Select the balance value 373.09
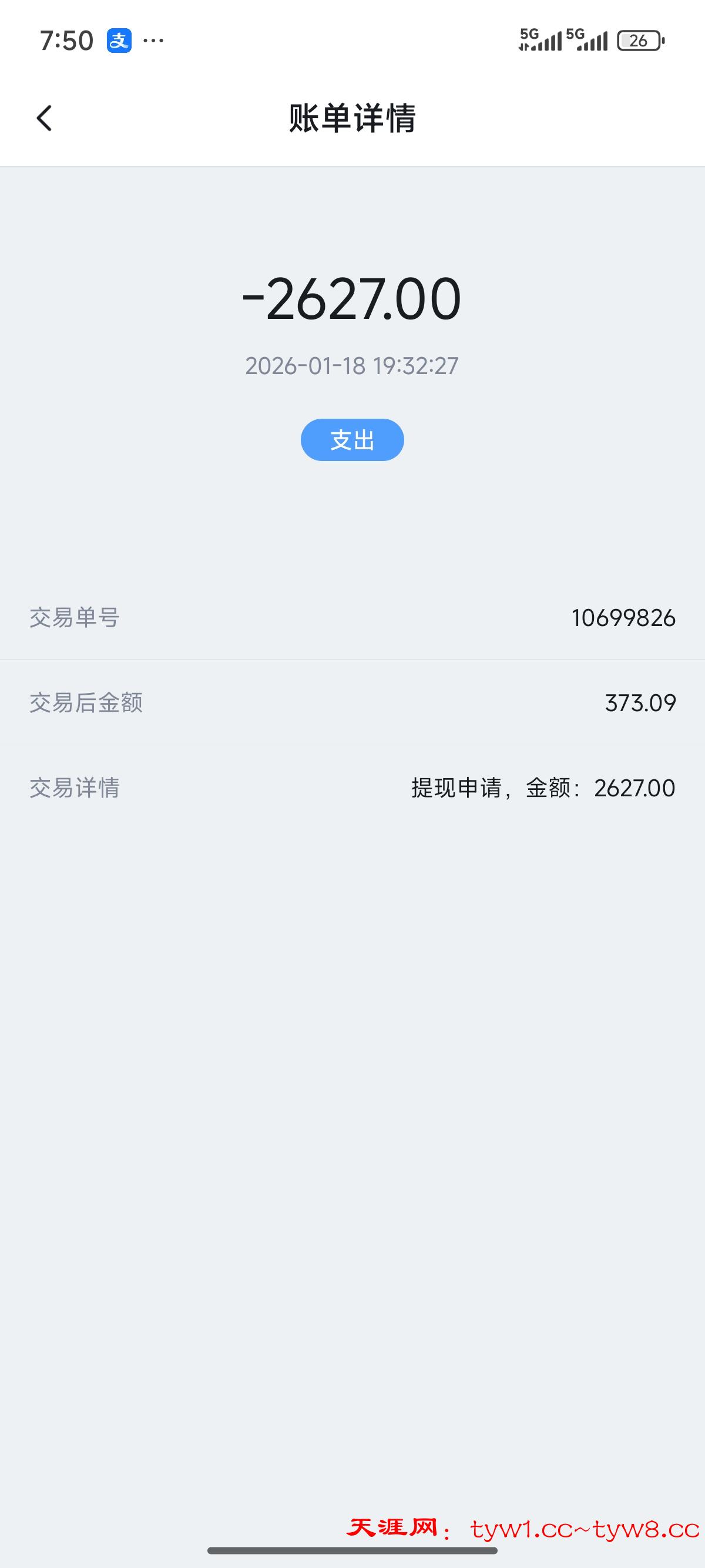Image resolution: width=705 pixels, height=1568 pixels. (x=640, y=703)
